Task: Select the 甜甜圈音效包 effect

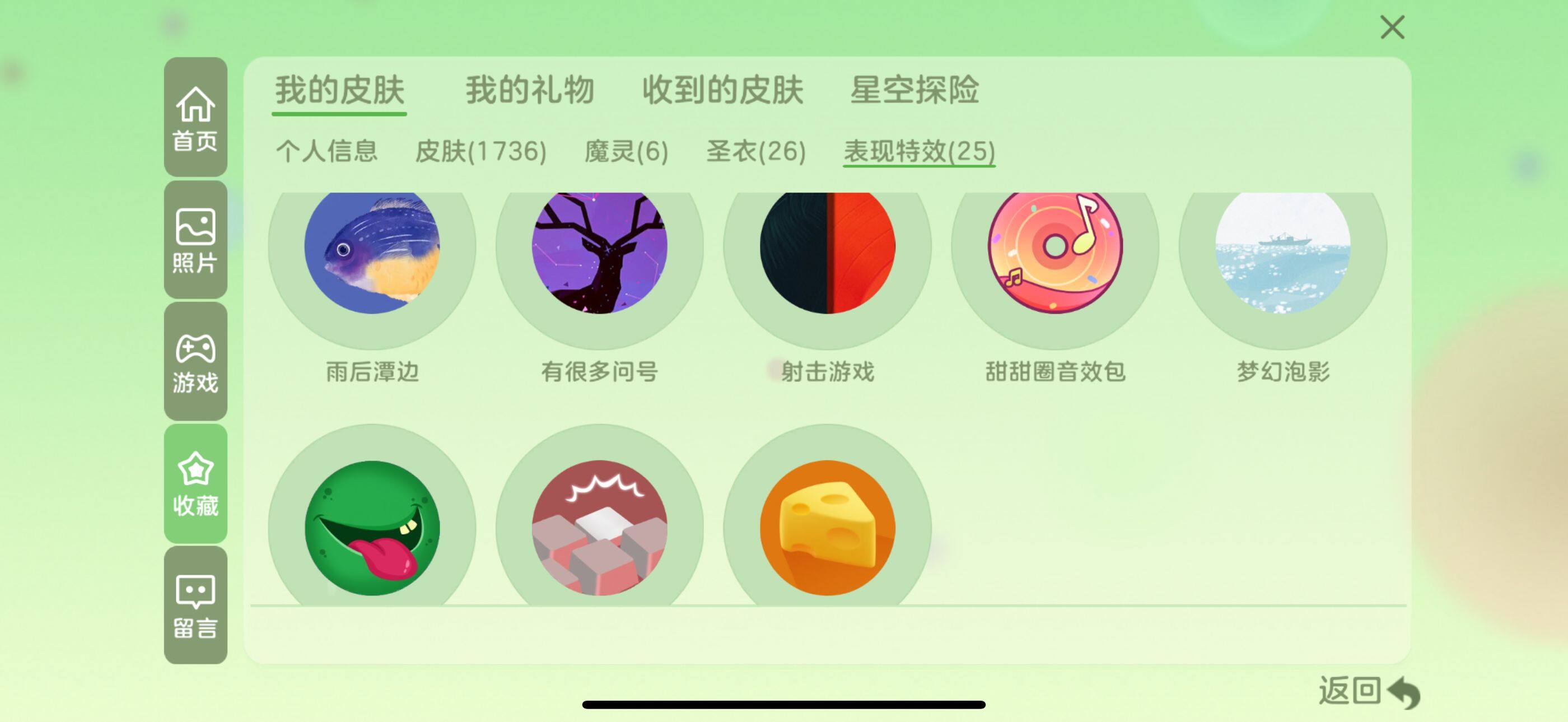Action: [x=1055, y=255]
